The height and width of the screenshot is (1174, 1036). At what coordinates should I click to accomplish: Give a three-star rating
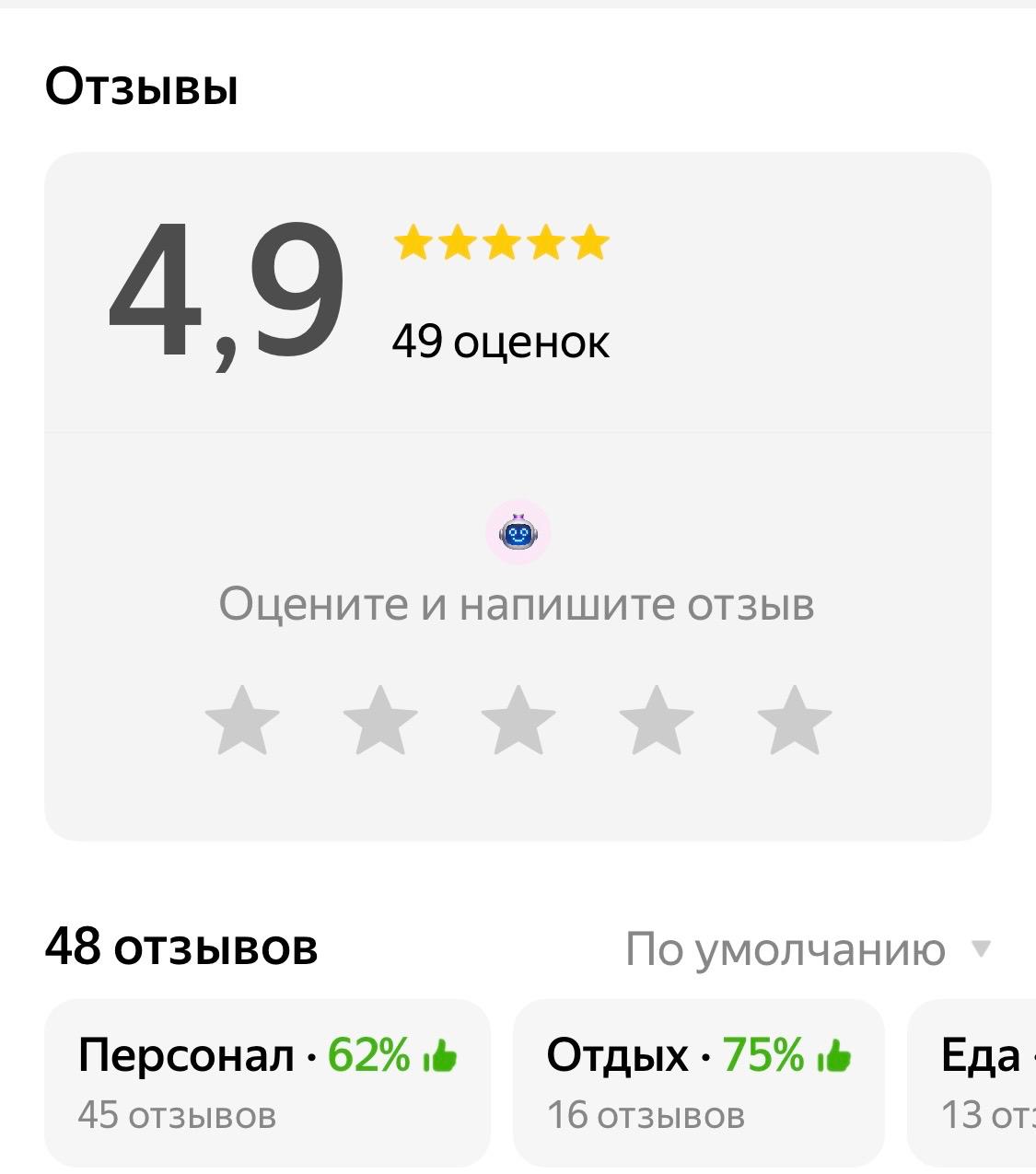[518, 721]
